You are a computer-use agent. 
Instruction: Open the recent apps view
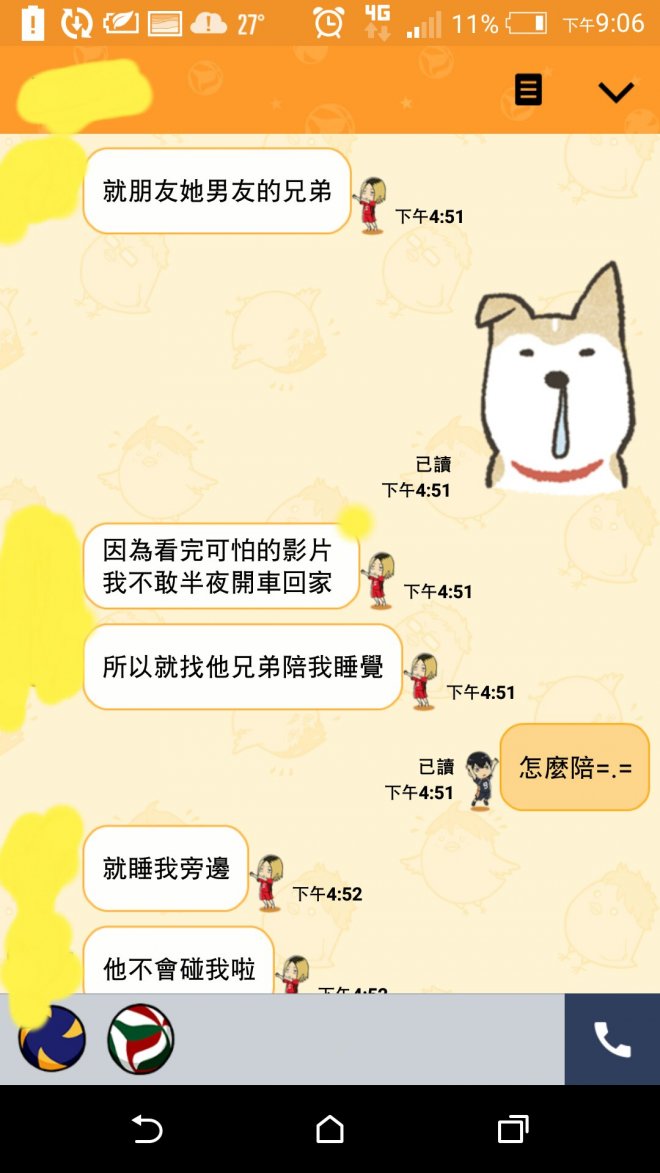click(512, 1129)
